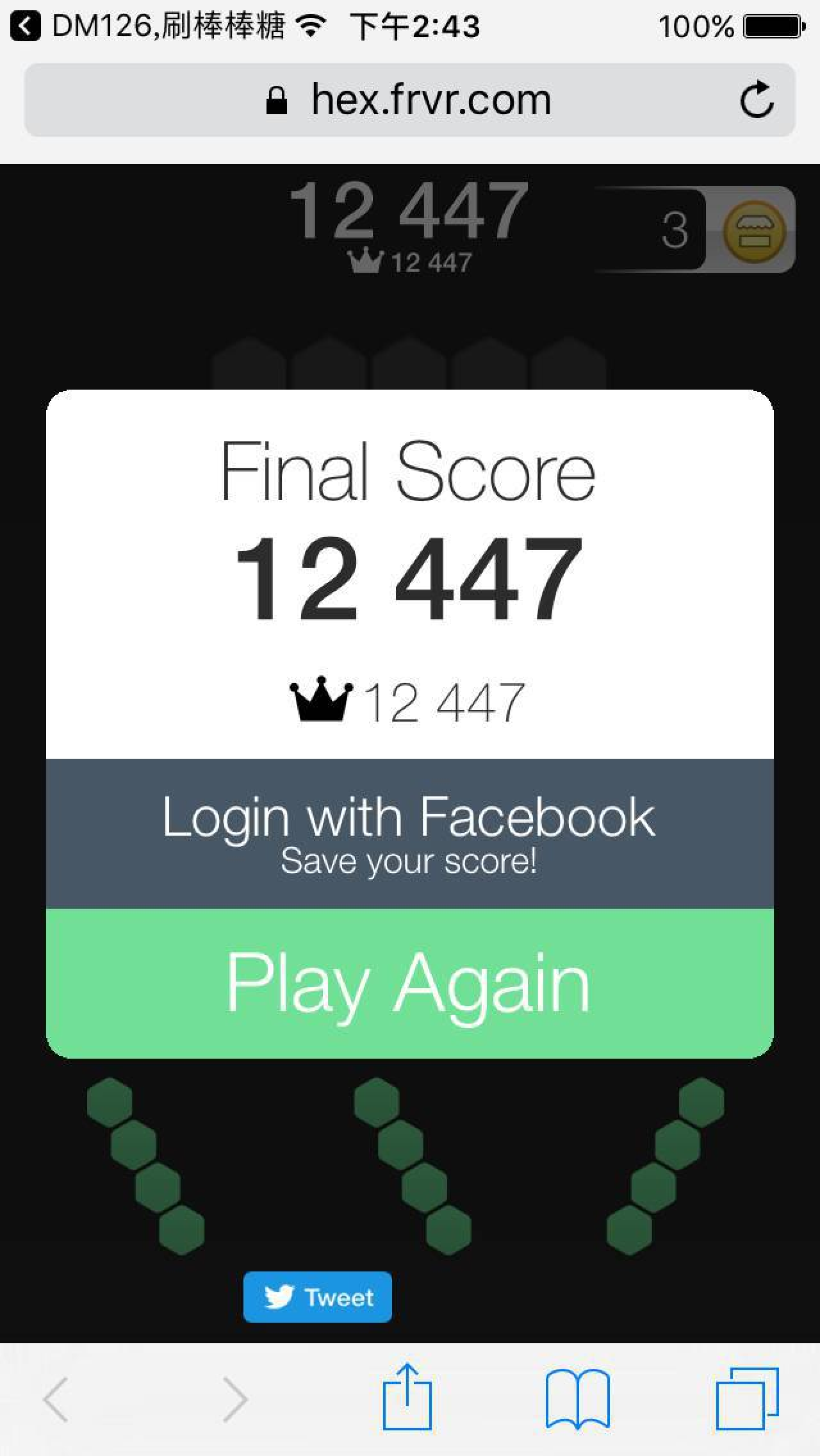The width and height of the screenshot is (820, 1456).
Task: Reload the hex.frvr.com page
Action: click(x=757, y=100)
